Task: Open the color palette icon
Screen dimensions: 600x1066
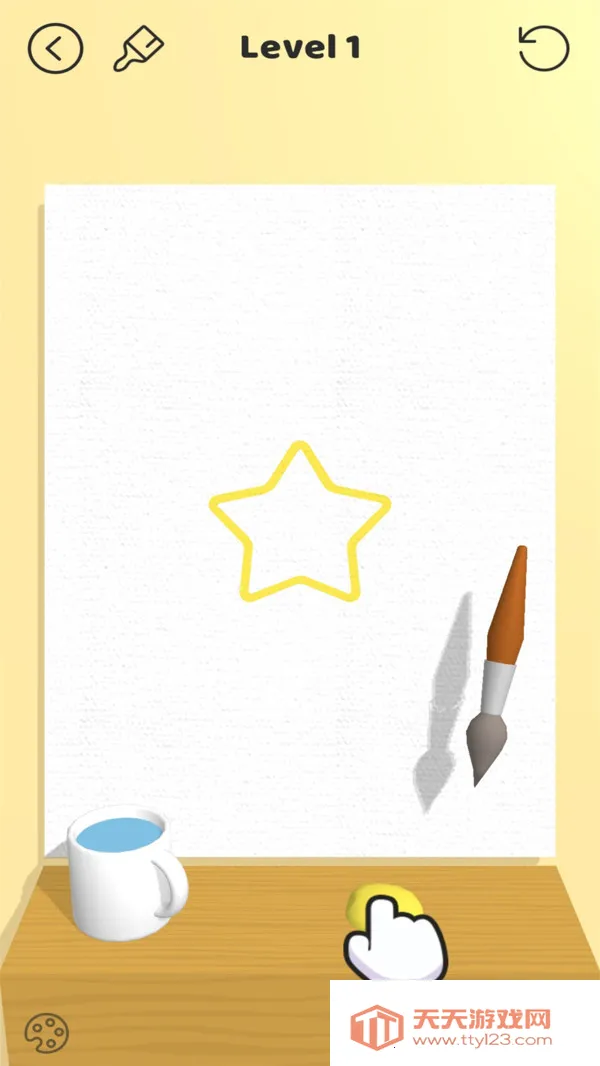Action: (x=45, y=1032)
